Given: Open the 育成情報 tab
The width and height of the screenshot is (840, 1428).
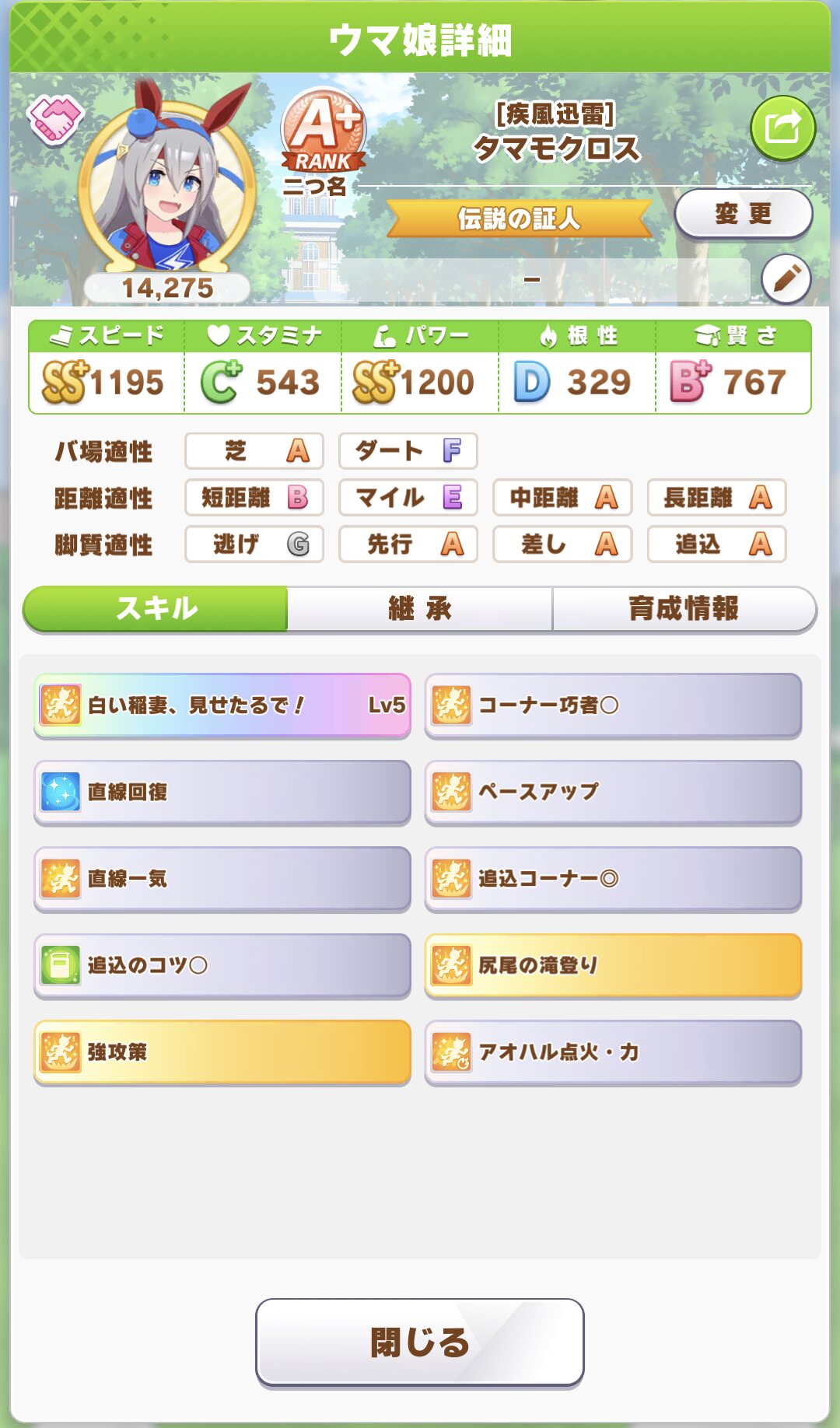Looking at the screenshot, I should point(684,608).
